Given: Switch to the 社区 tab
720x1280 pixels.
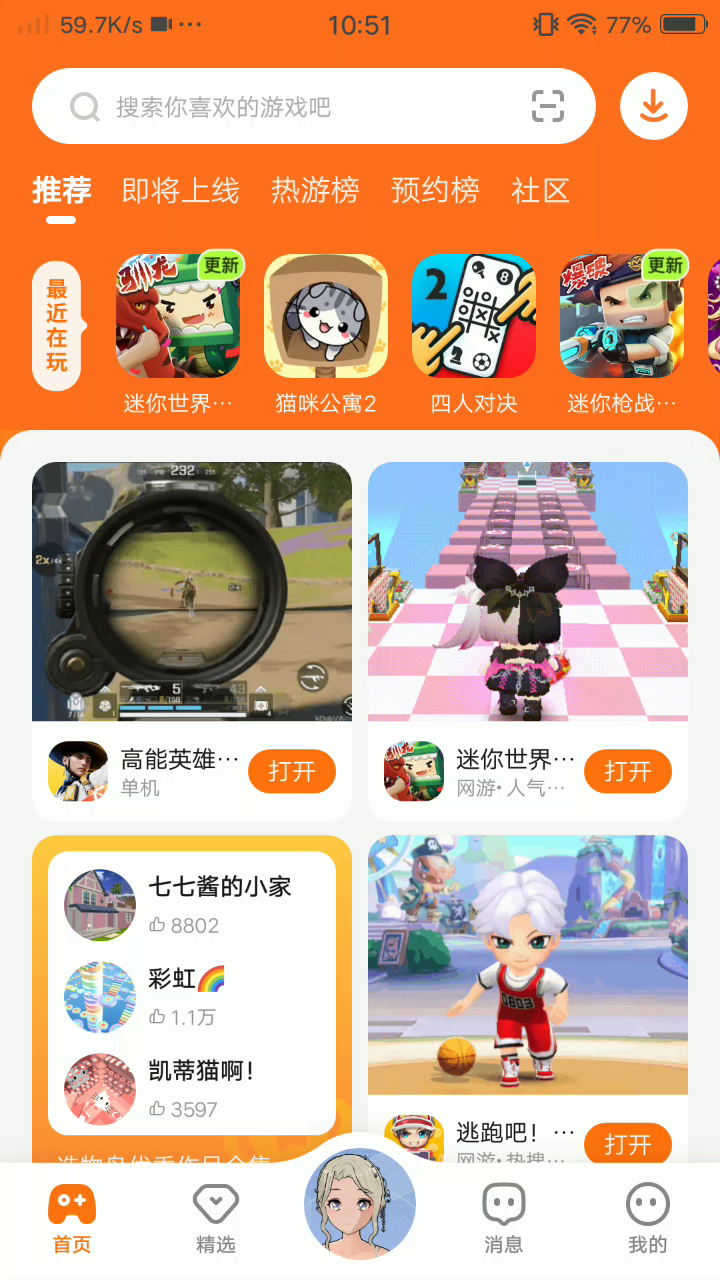Looking at the screenshot, I should 540,190.
